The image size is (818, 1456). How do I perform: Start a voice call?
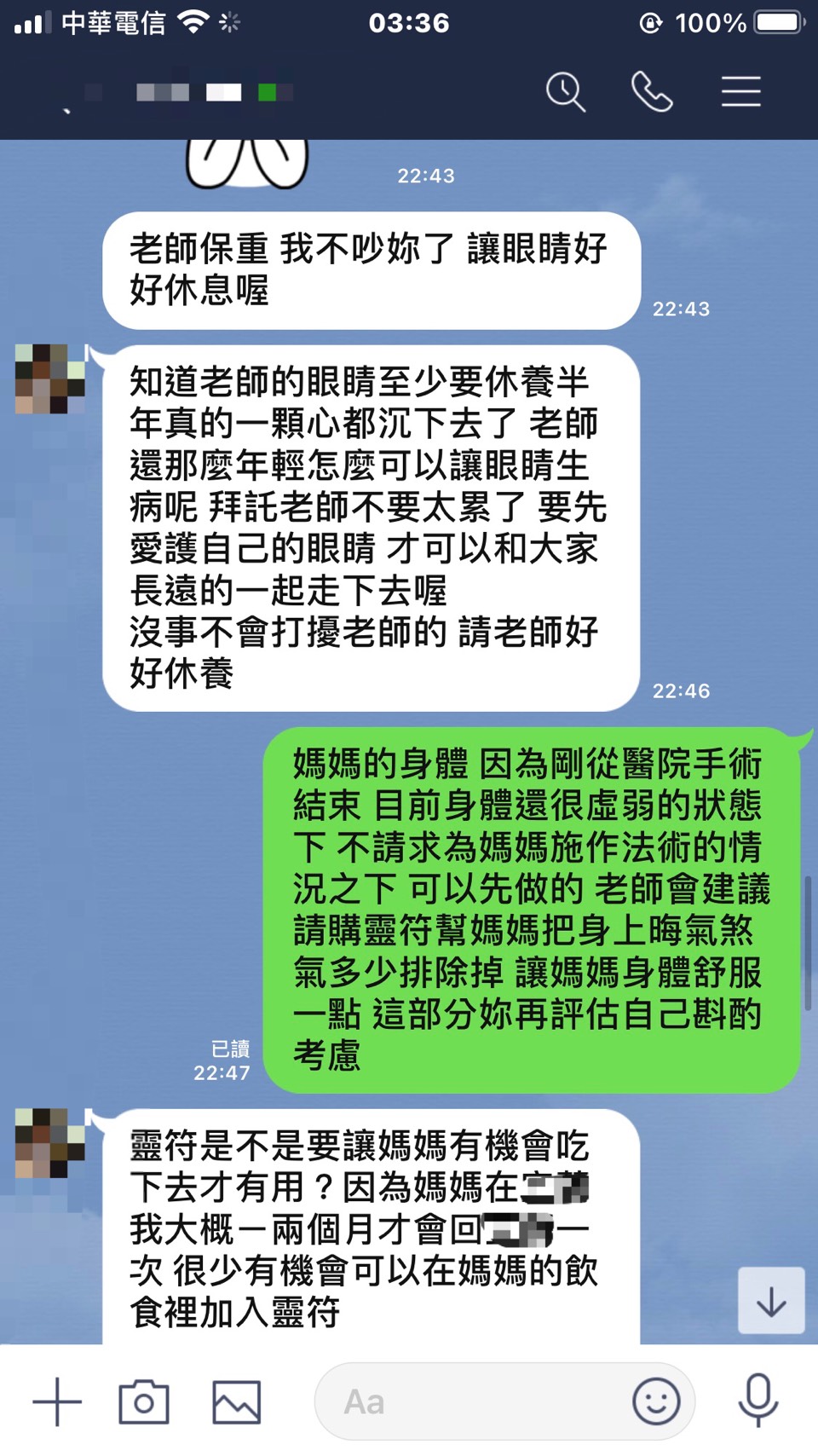point(652,92)
